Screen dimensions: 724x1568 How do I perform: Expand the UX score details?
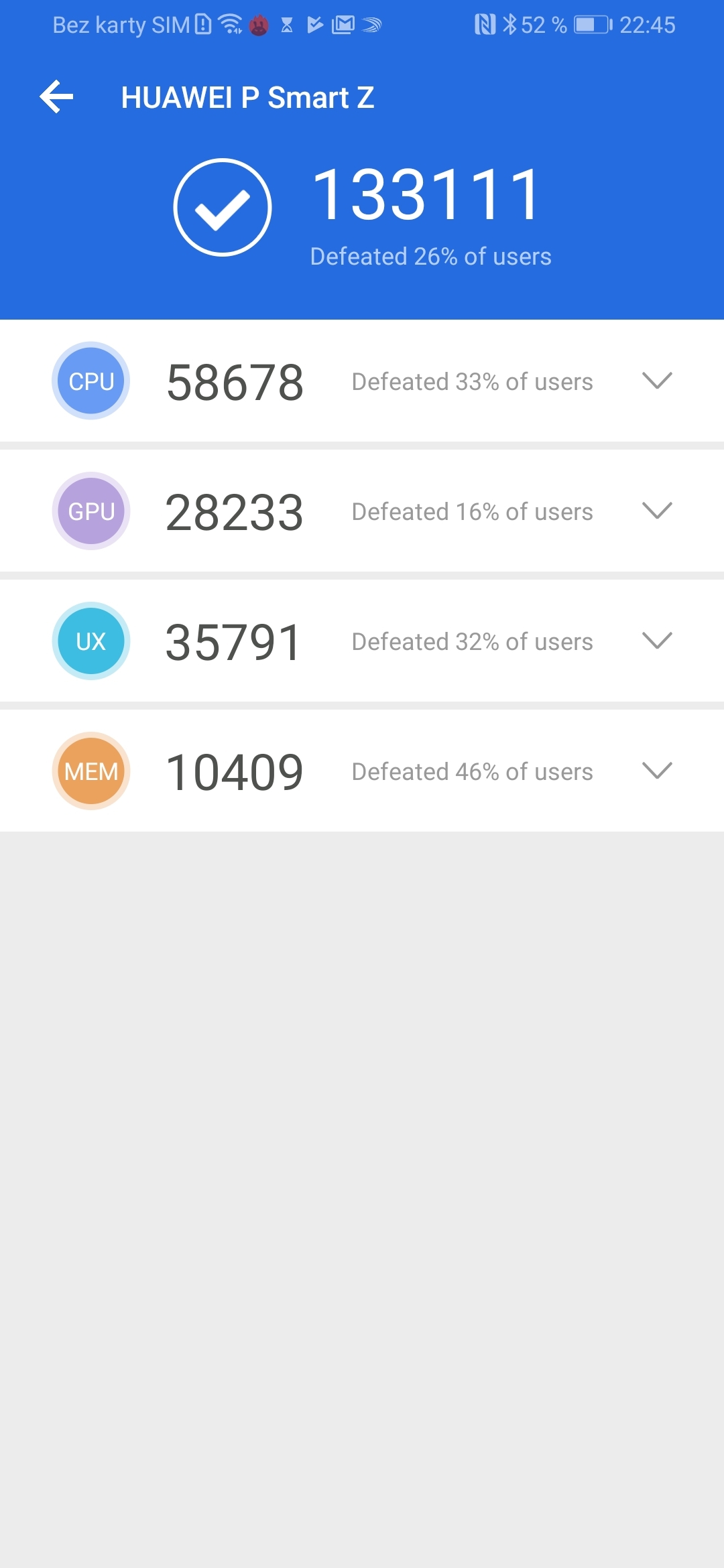point(656,641)
